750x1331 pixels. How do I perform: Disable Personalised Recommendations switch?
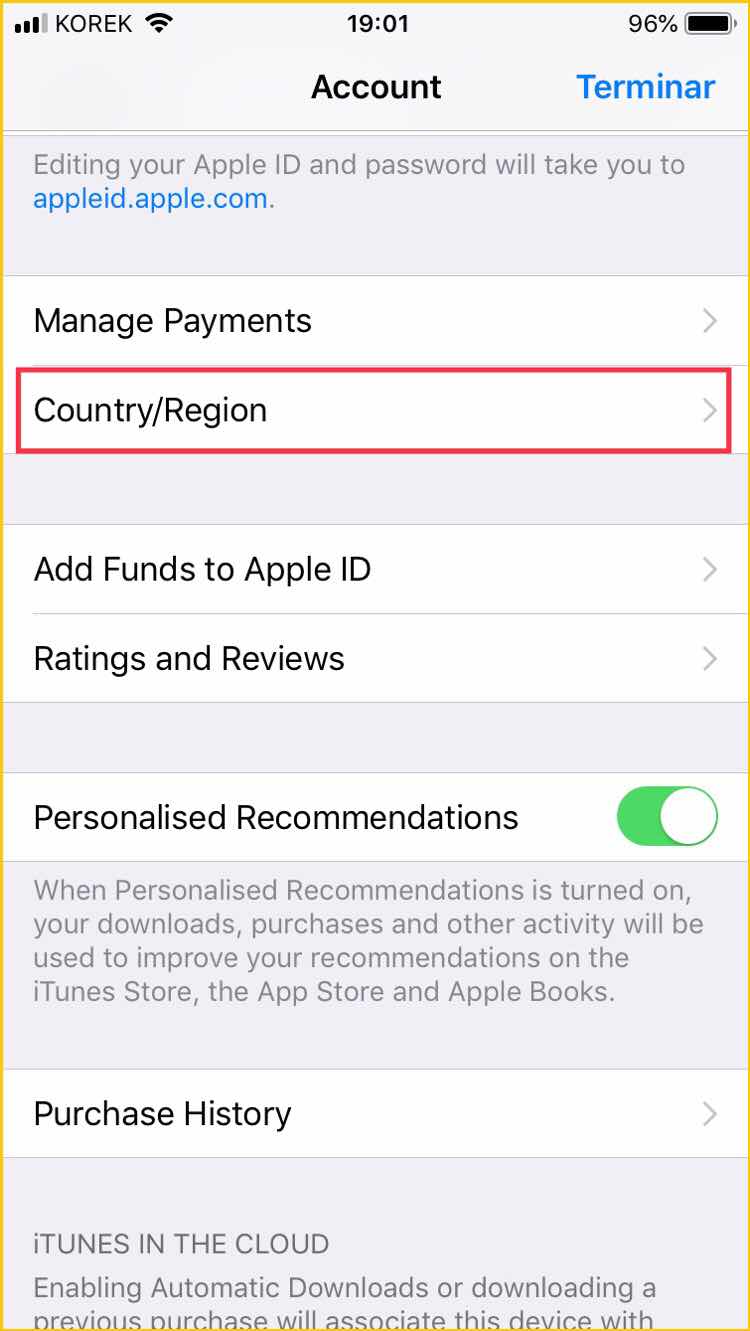[x=667, y=817]
